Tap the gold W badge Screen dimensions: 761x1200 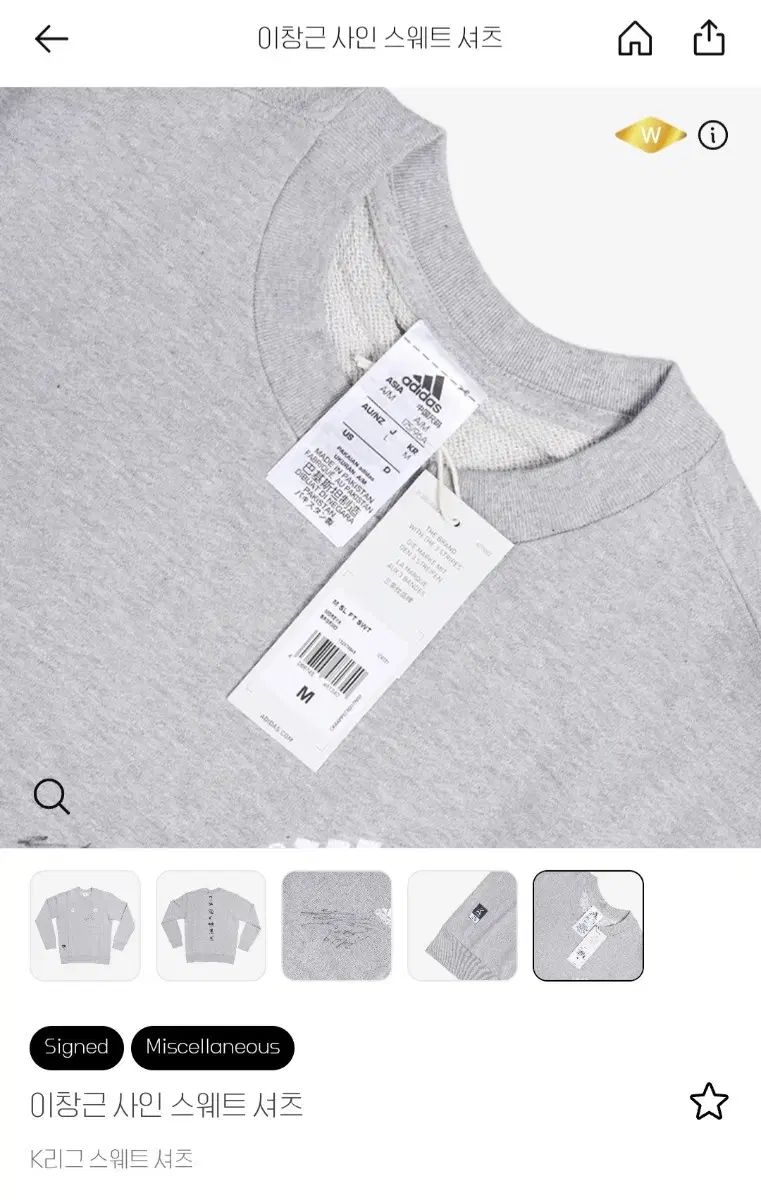point(651,135)
